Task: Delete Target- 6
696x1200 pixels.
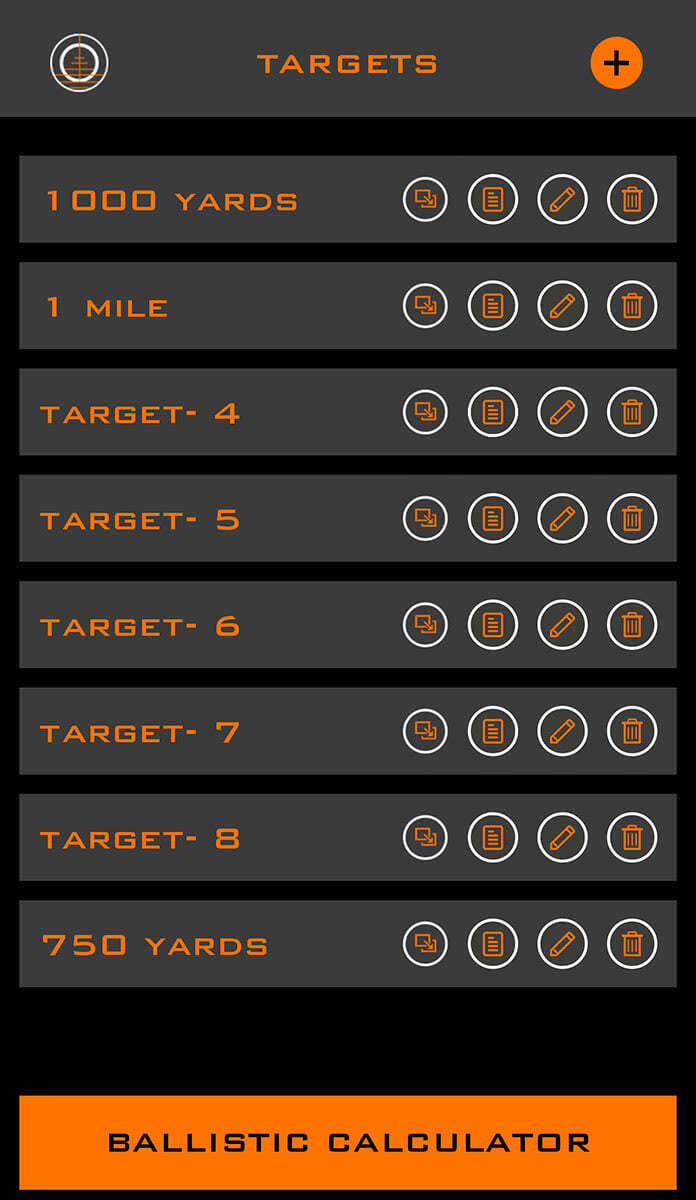Action: pos(632,625)
